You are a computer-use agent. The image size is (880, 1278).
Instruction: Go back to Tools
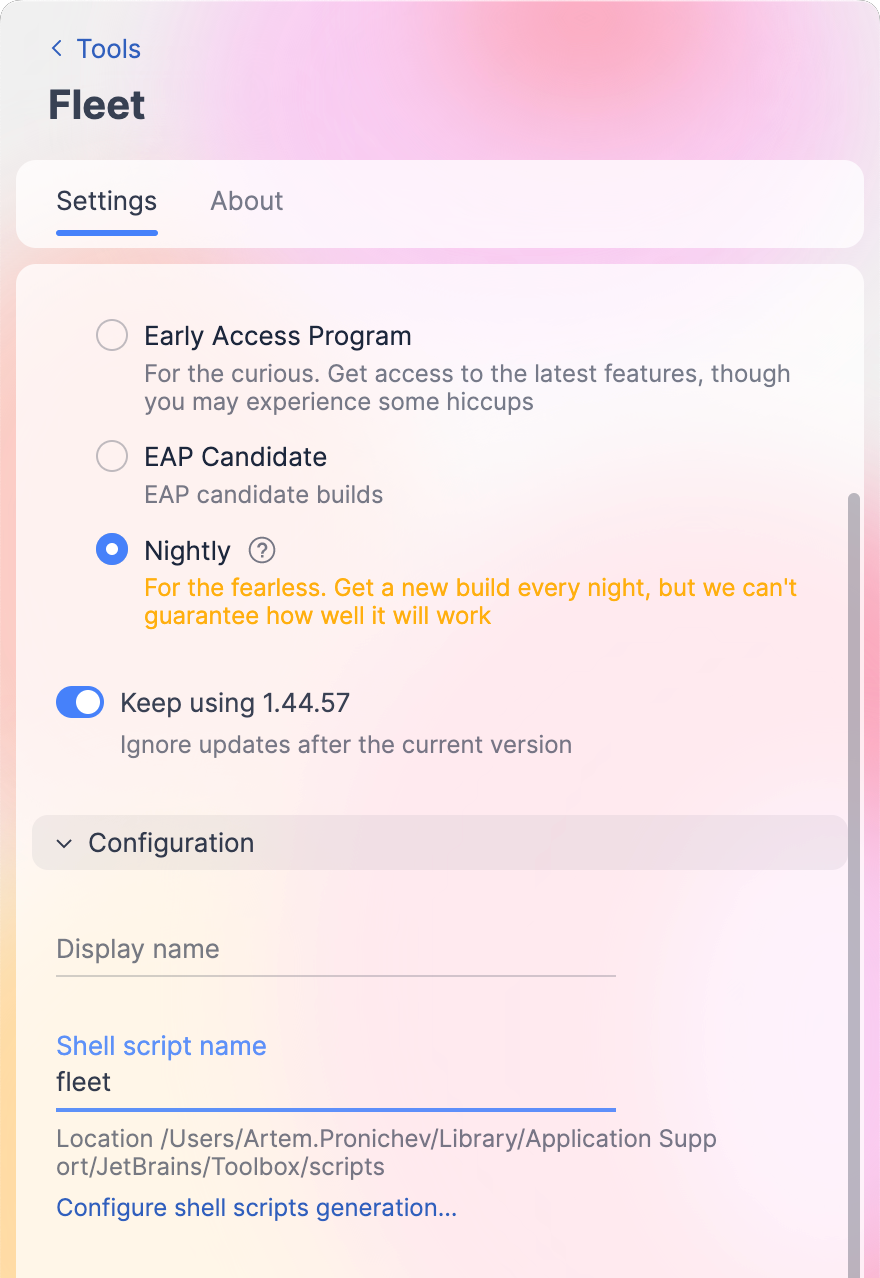96,49
